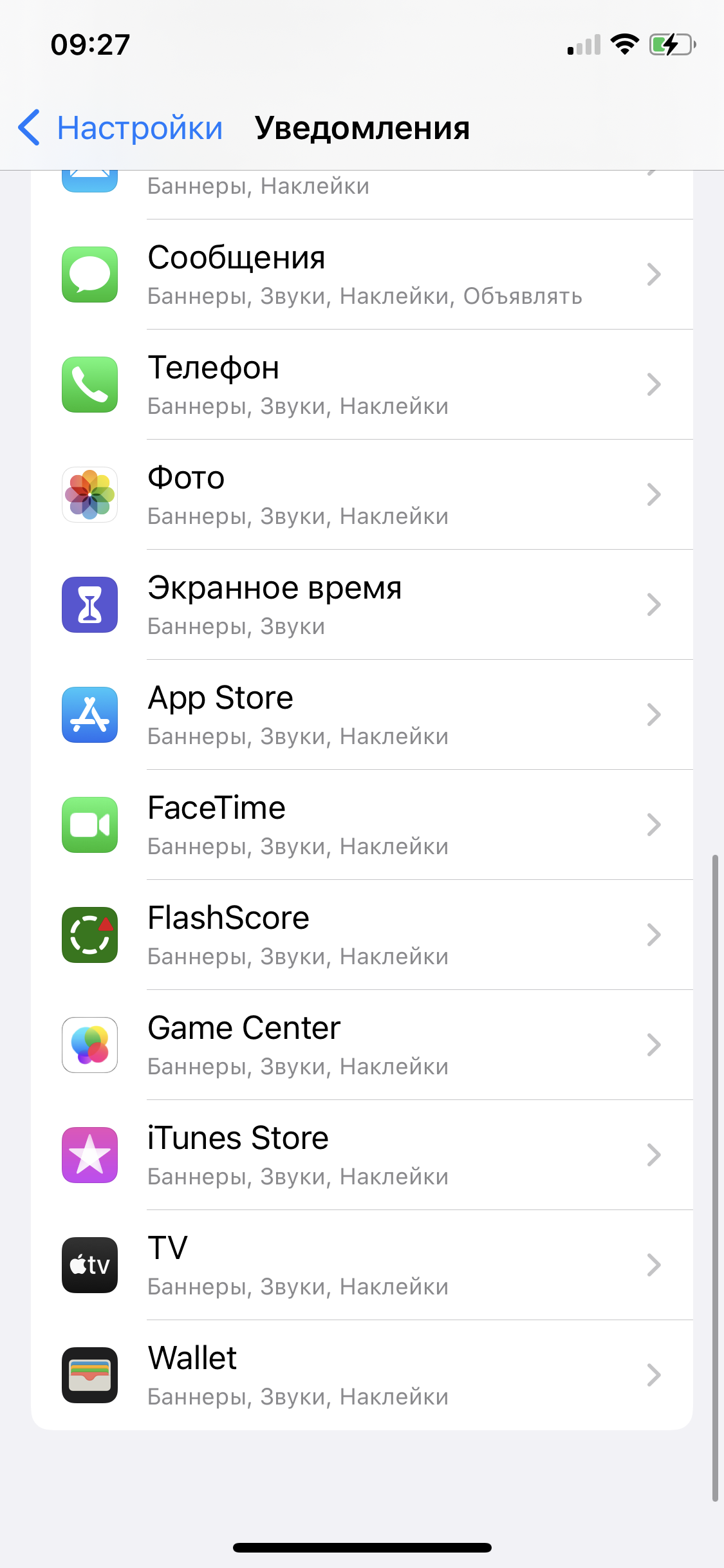Viewport: 724px width, 1568px height.
Task: Open Сообщения notification settings
Action: (362, 275)
